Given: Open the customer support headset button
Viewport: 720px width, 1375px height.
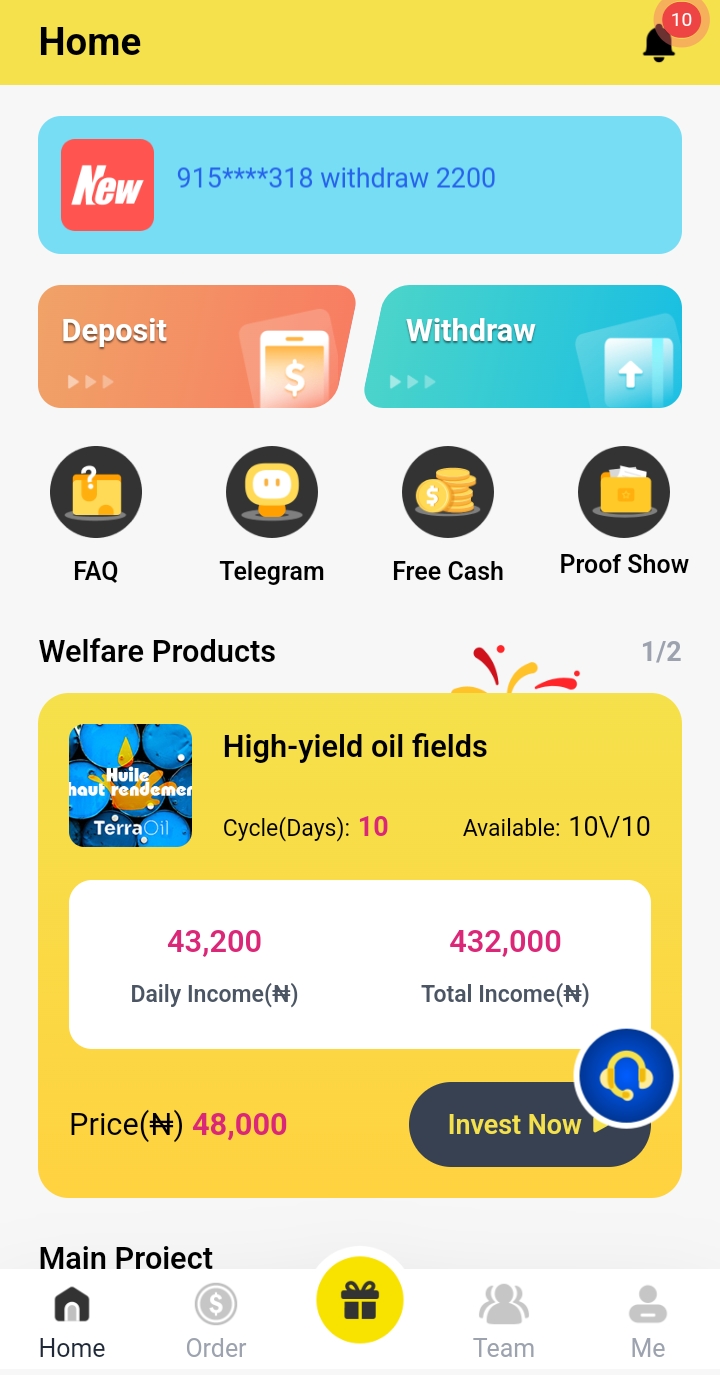Looking at the screenshot, I should click(x=627, y=1077).
